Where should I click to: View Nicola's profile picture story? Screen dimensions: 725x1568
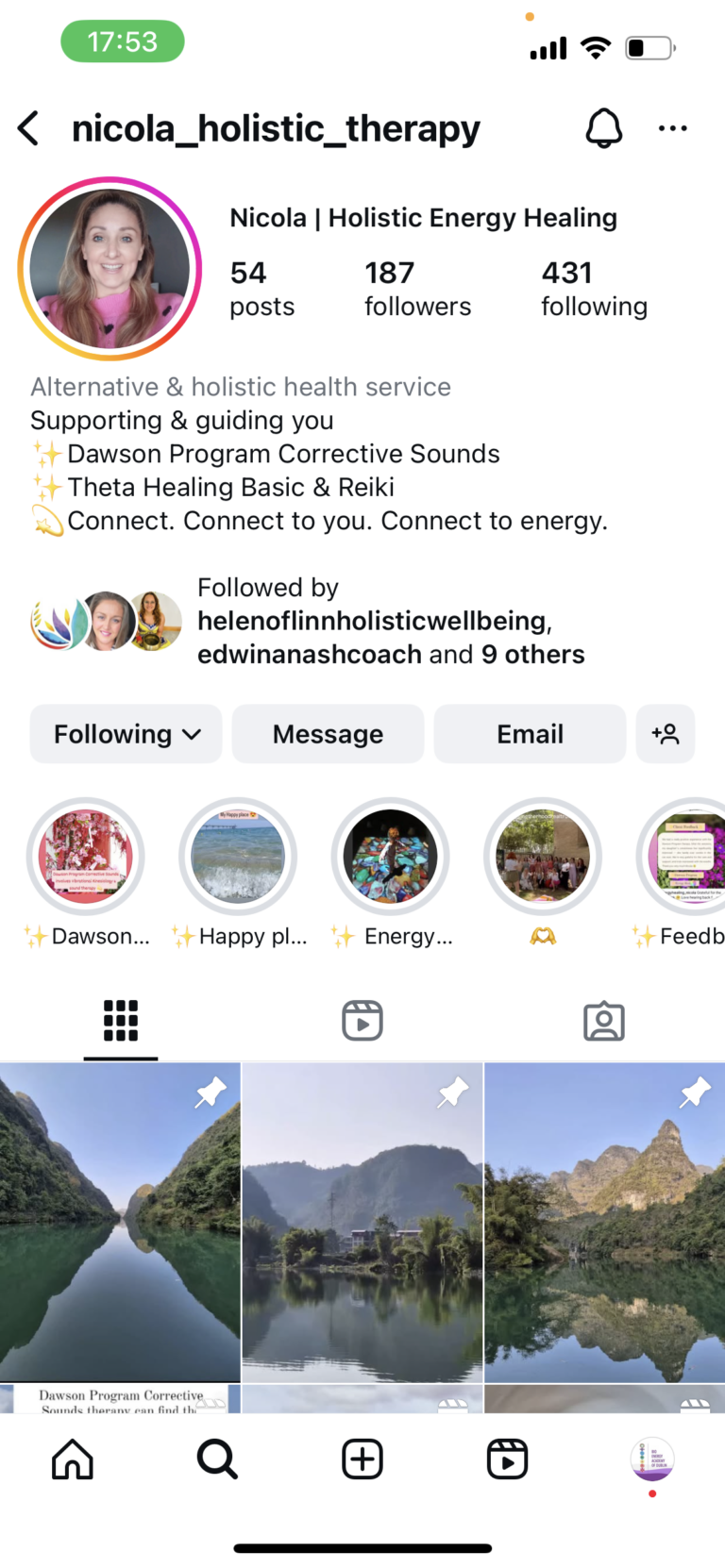110,269
